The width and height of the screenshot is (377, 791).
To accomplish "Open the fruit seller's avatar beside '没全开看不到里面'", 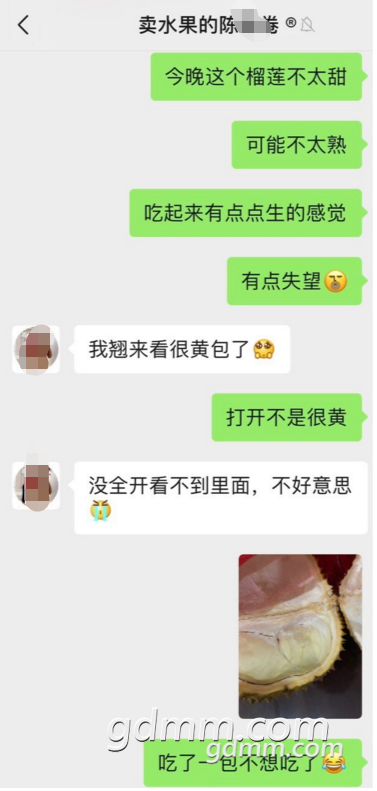I will click(x=36, y=486).
